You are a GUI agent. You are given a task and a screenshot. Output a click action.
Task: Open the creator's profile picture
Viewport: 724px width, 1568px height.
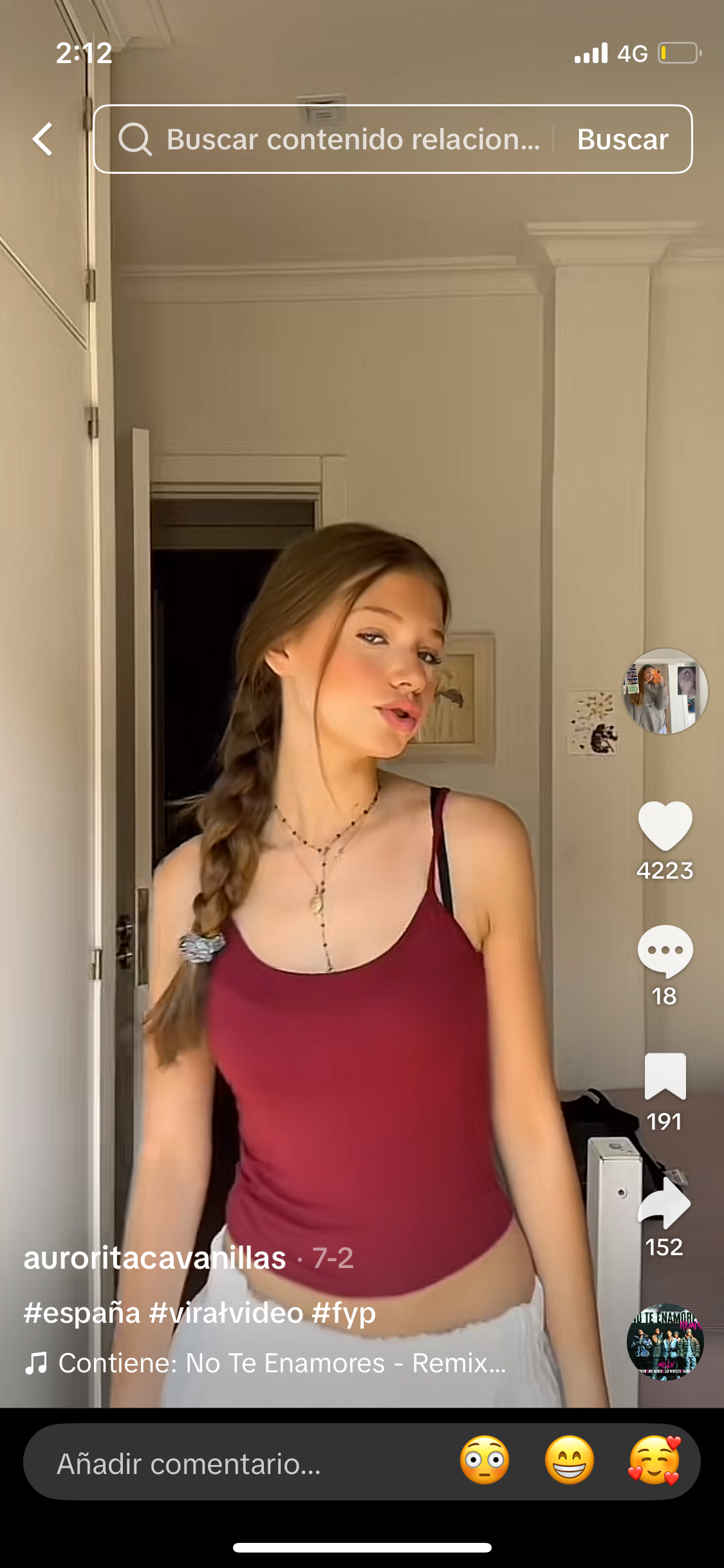[665, 691]
